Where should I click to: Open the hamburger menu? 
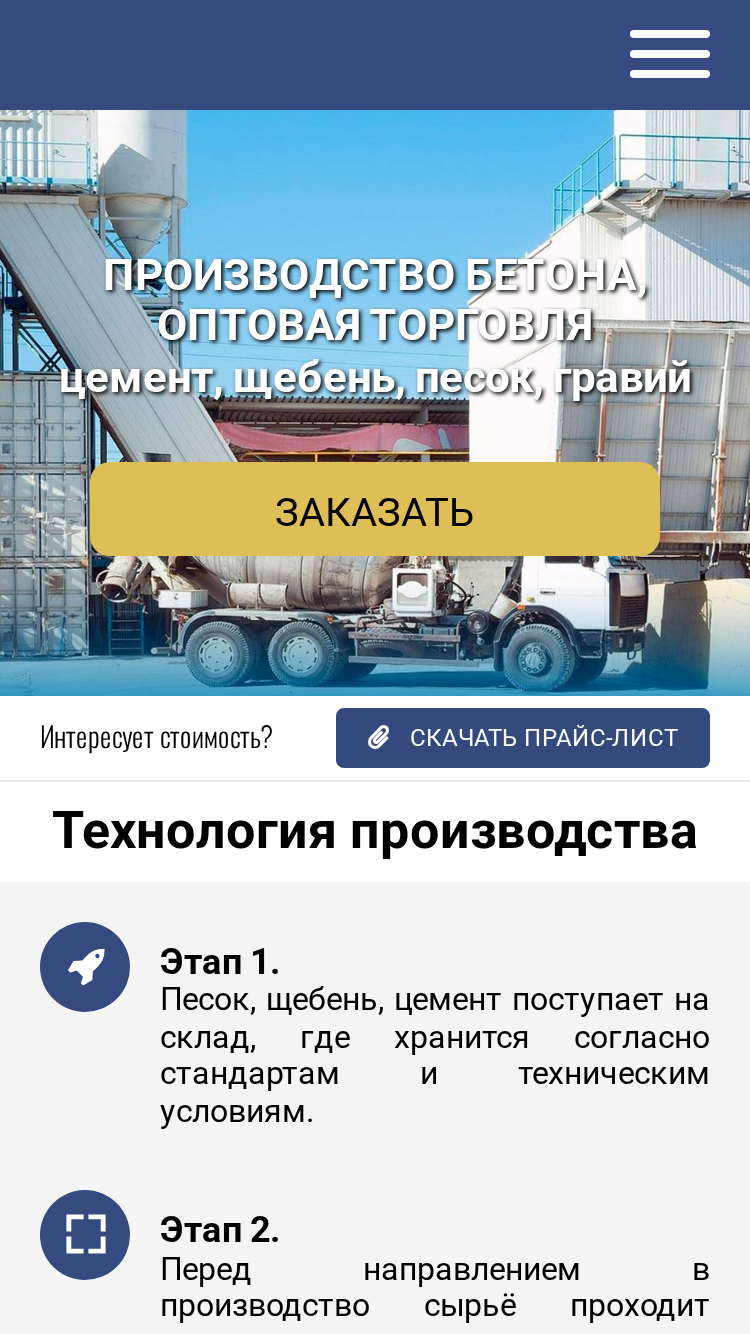[670, 54]
